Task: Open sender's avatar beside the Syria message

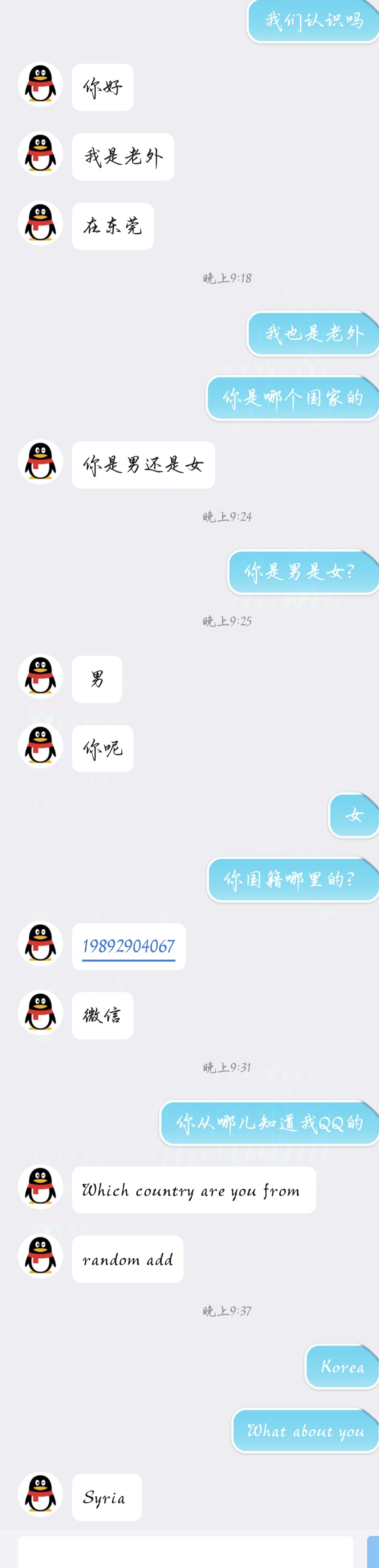Action: [x=41, y=1494]
